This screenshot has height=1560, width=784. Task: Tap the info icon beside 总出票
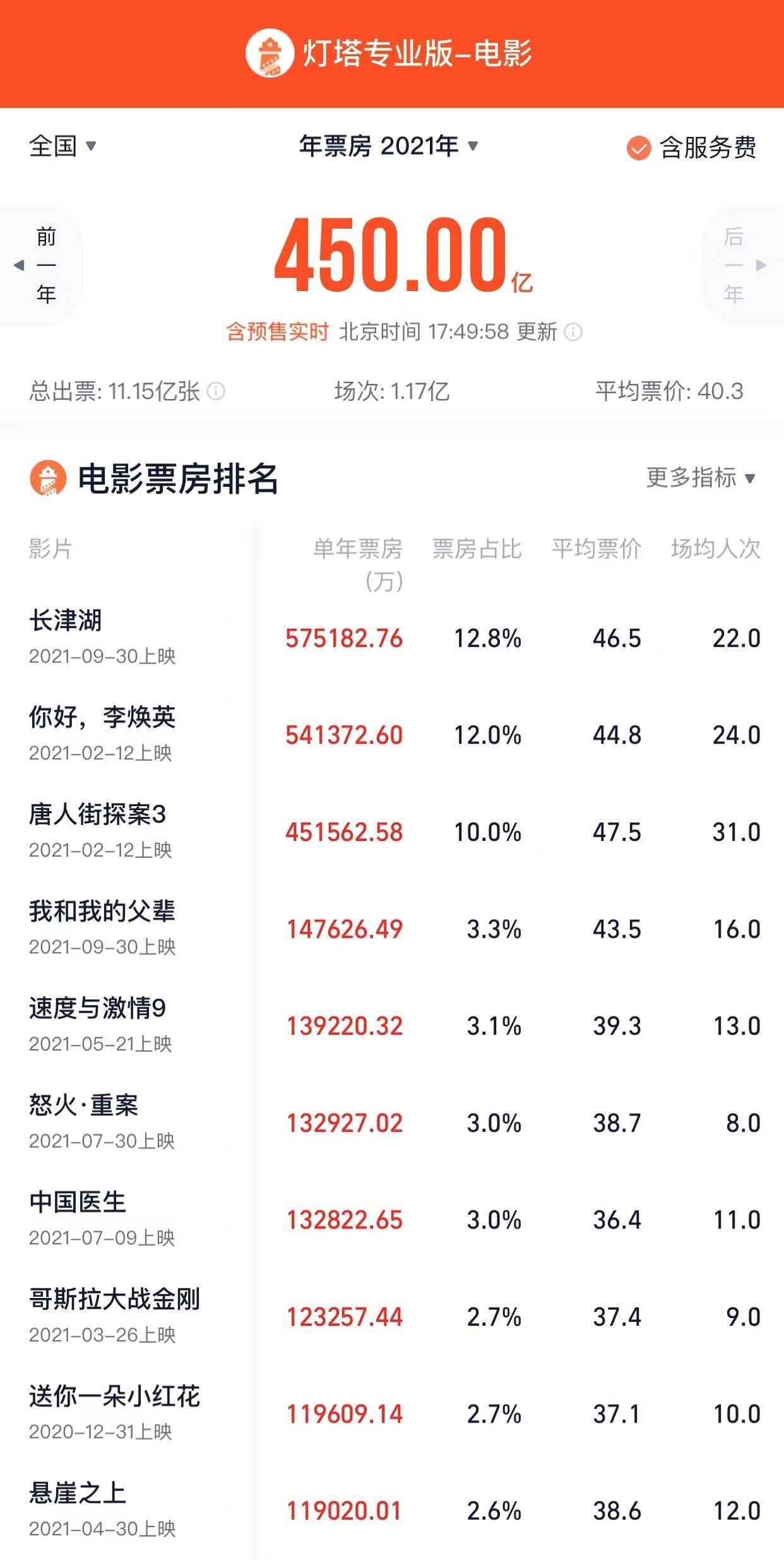click(x=215, y=391)
